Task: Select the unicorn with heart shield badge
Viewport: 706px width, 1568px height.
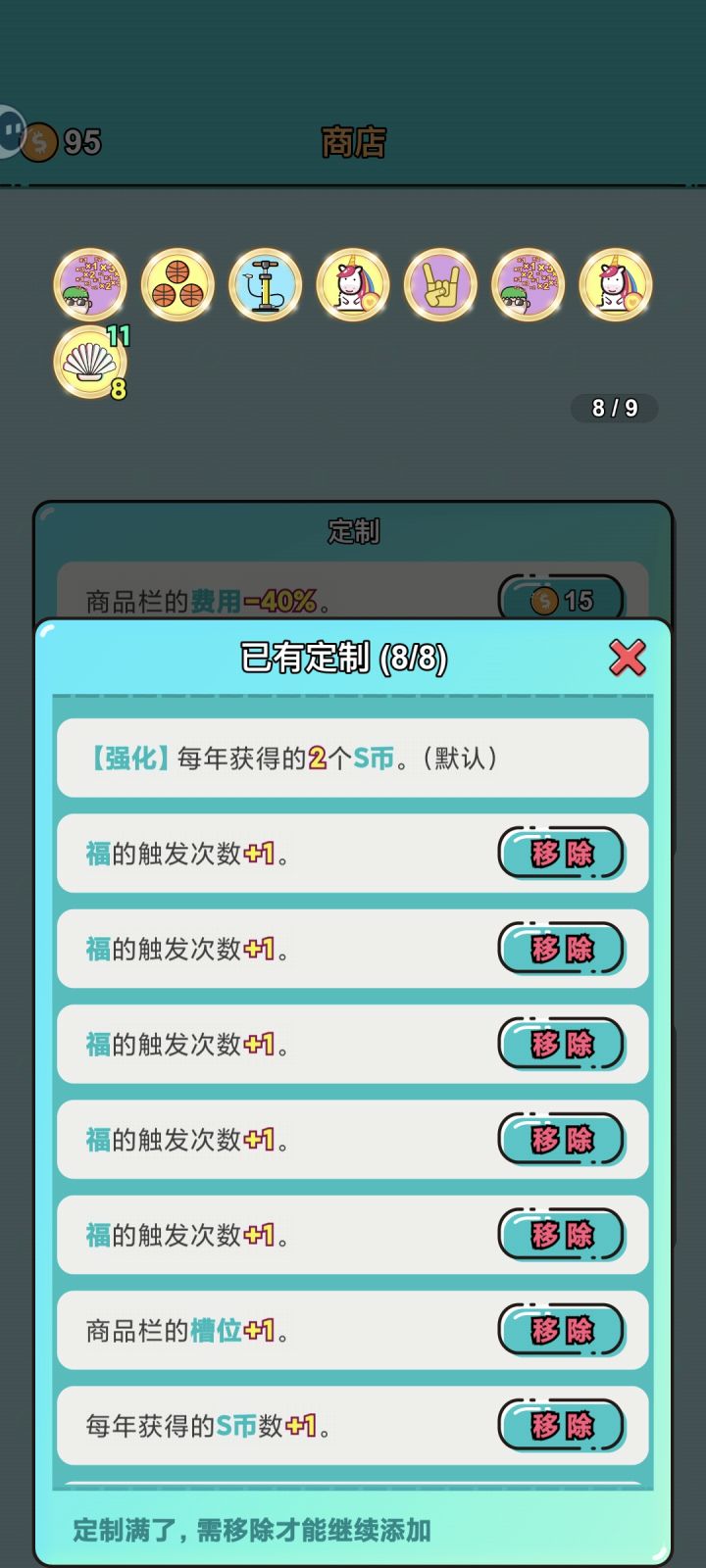Action: click(353, 285)
